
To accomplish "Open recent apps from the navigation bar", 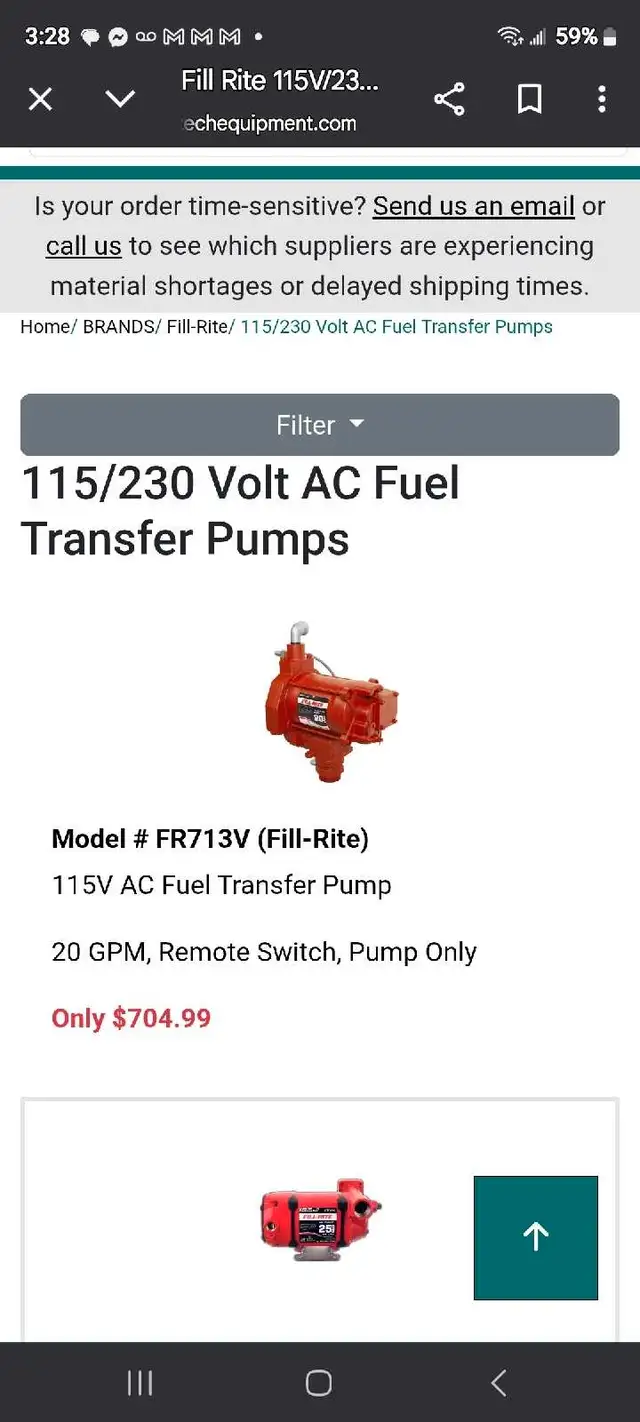I will pos(140,1383).
